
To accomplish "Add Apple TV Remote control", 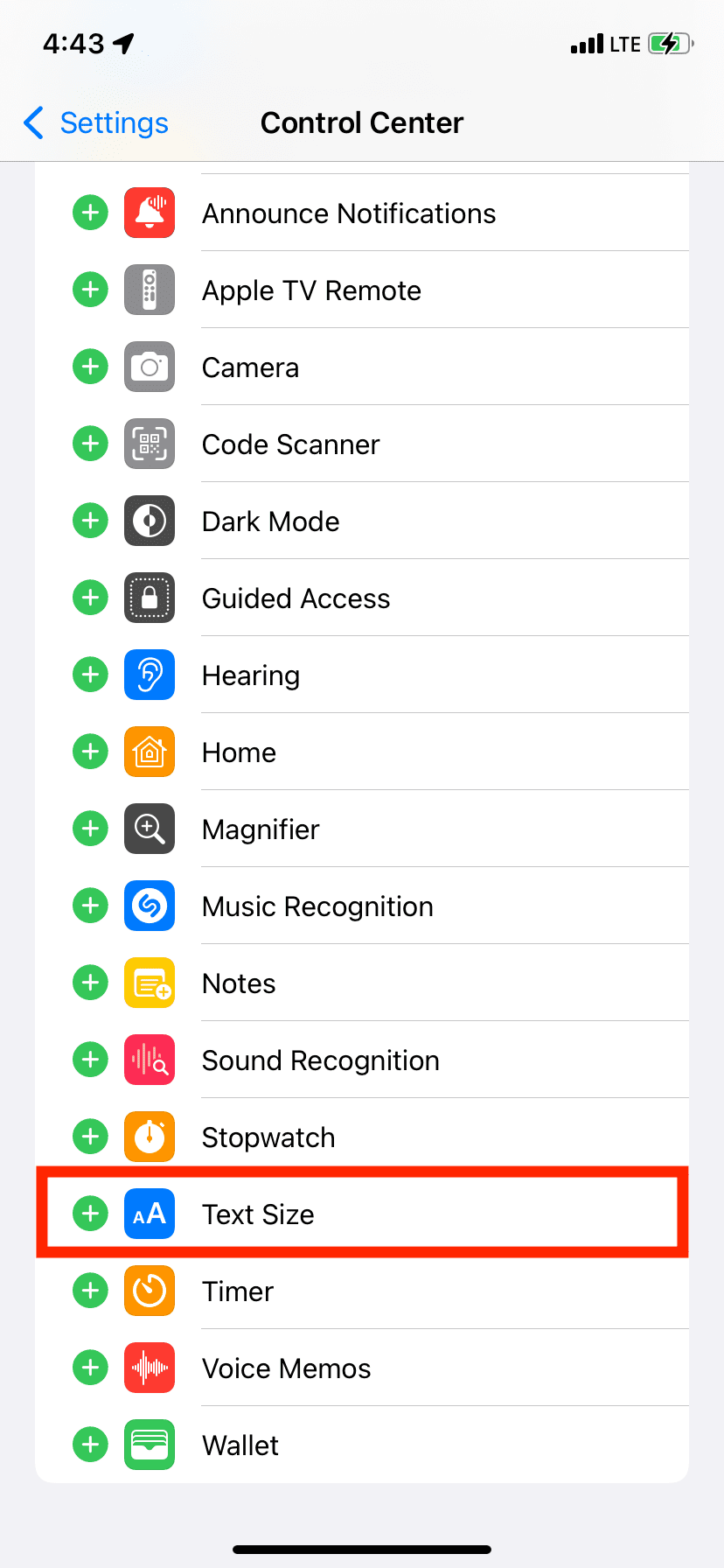I will click(x=90, y=290).
